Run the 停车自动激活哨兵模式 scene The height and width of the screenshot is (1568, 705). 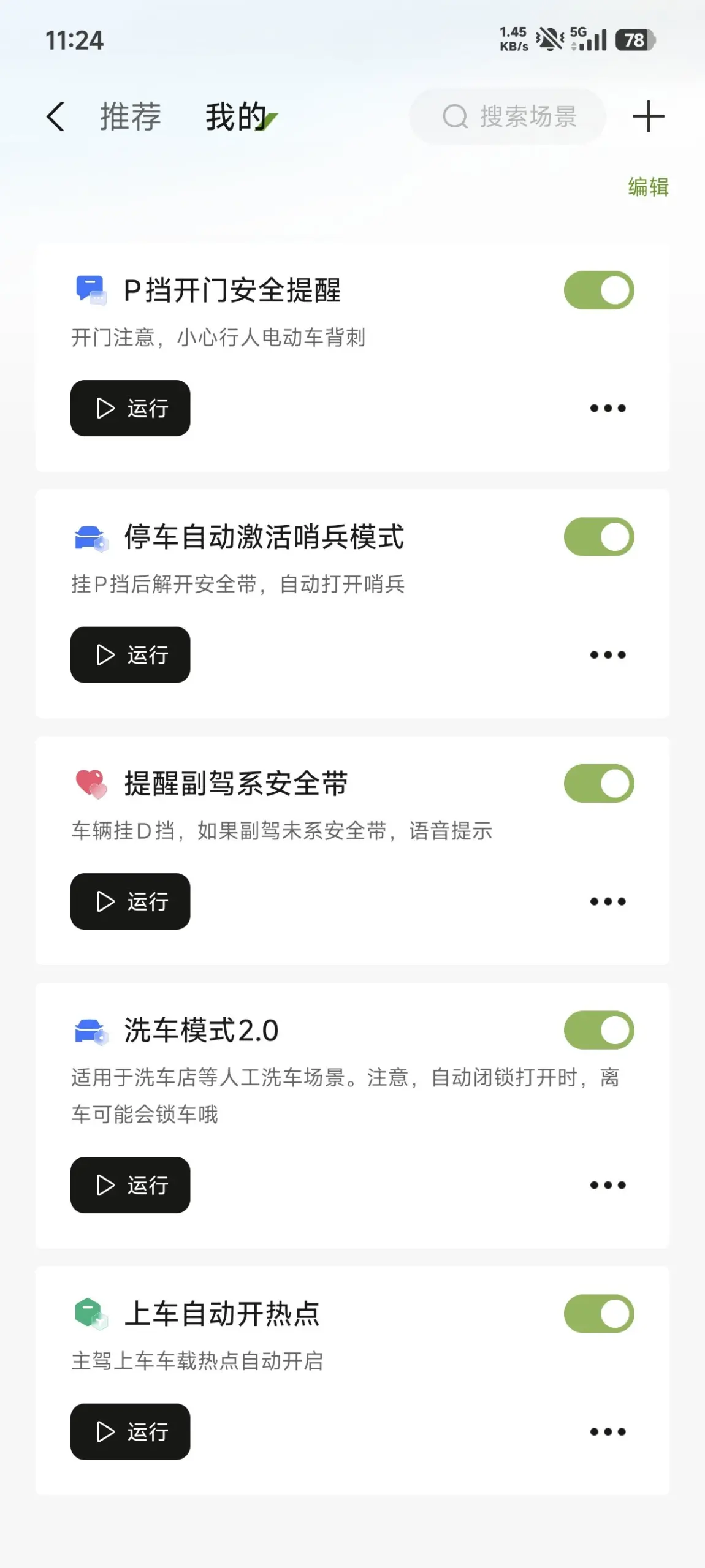click(131, 654)
